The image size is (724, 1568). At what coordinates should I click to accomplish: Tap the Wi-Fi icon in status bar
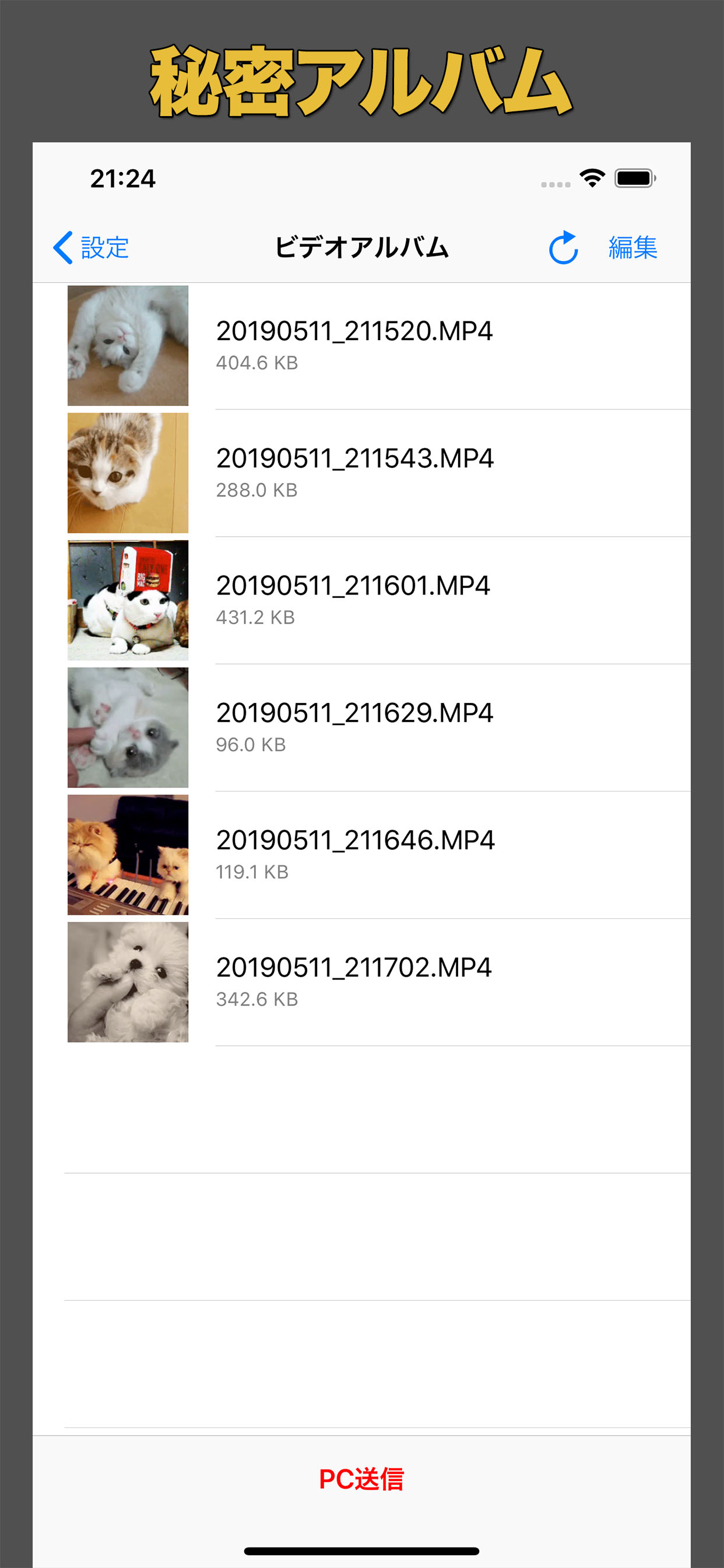[591, 178]
